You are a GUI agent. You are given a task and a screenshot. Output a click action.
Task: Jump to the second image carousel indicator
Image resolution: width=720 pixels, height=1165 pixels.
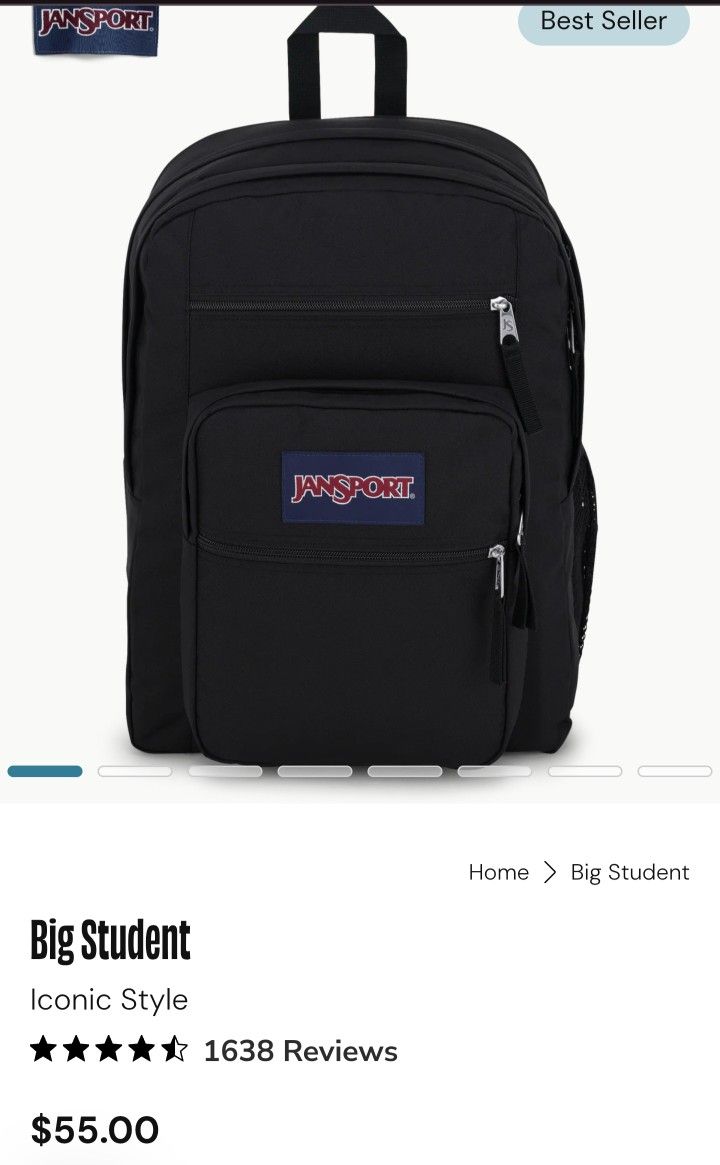coord(135,771)
